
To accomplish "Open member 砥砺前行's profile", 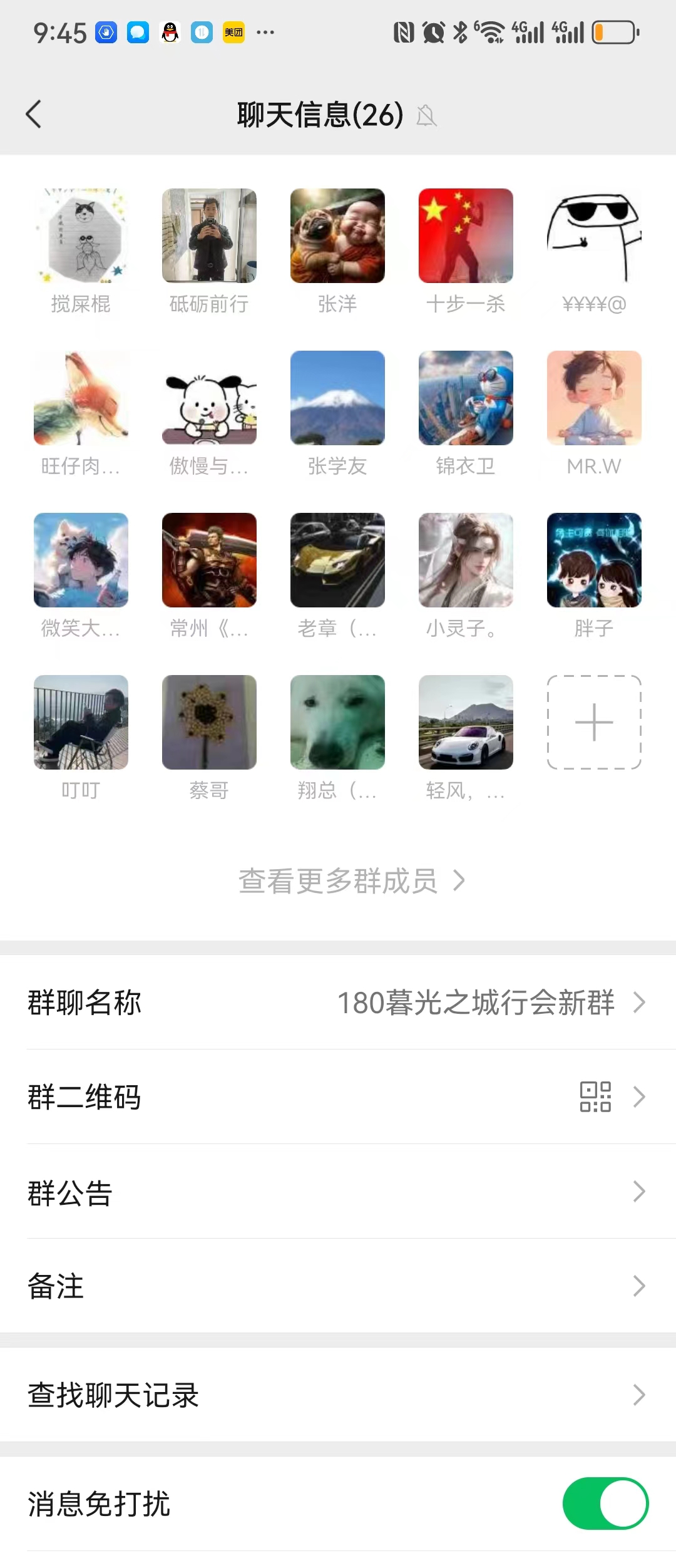I will click(x=209, y=236).
